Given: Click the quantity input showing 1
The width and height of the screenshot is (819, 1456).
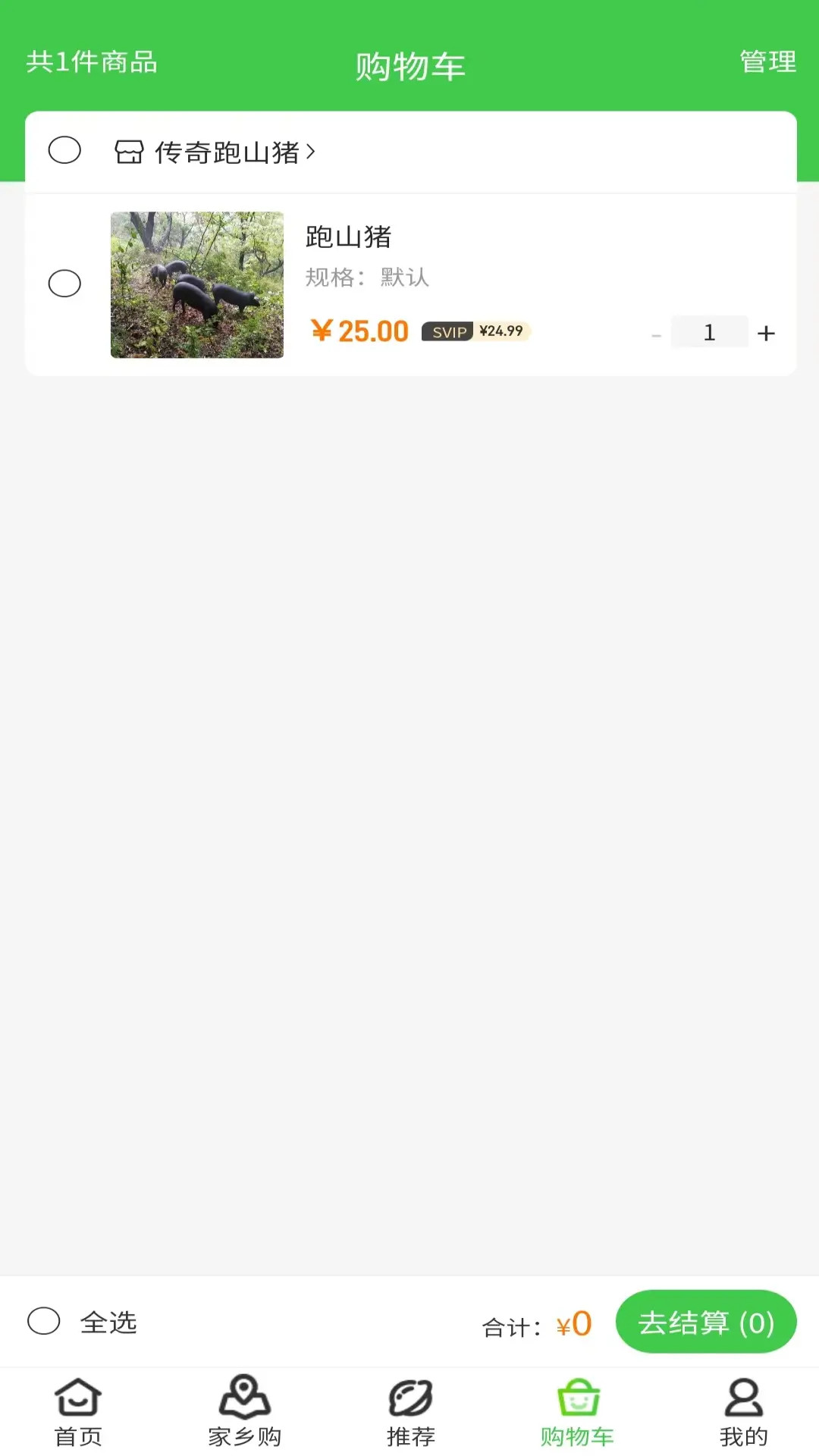Looking at the screenshot, I should [710, 332].
